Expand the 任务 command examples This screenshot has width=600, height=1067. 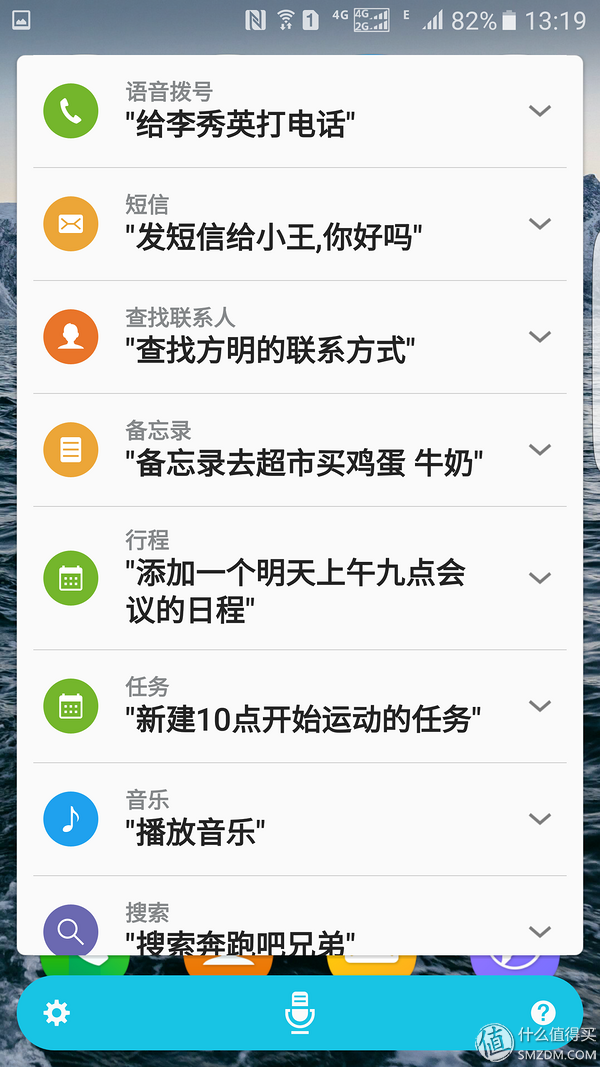pyautogui.click(x=540, y=706)
